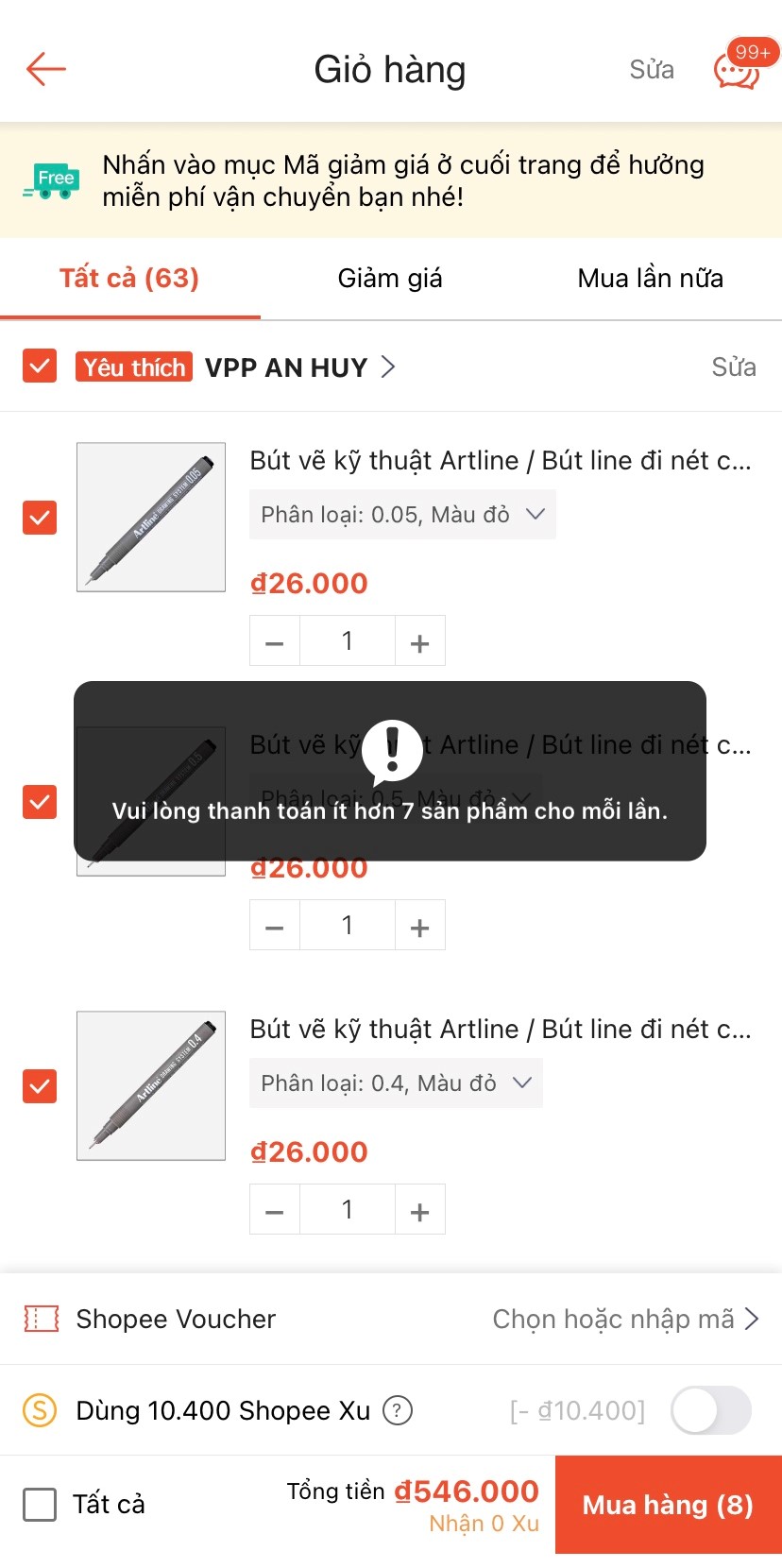Decrease quantity of the 0.05 Màu đỏ pen
Viewport: 782px width, 1568px height.
tap(275, 642)
